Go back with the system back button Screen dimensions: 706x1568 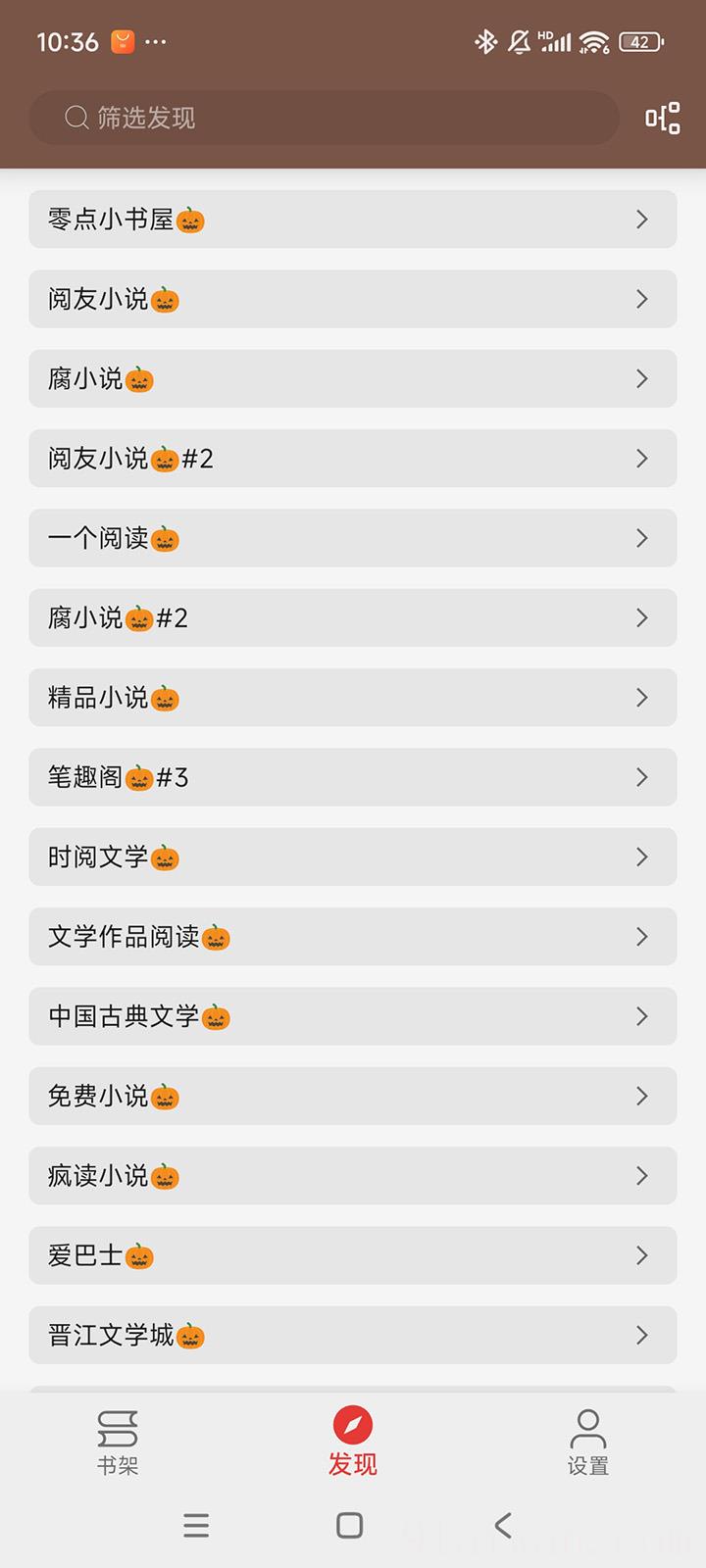(x=503, y=1525)
